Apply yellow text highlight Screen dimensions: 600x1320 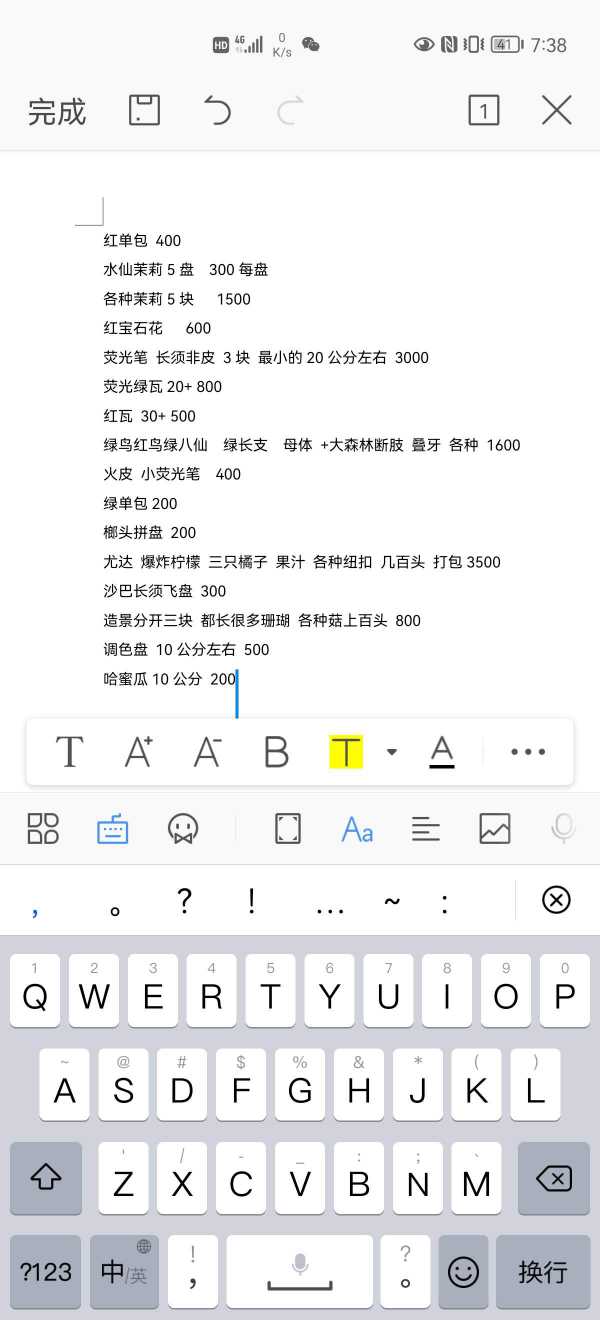pos(345,752)
